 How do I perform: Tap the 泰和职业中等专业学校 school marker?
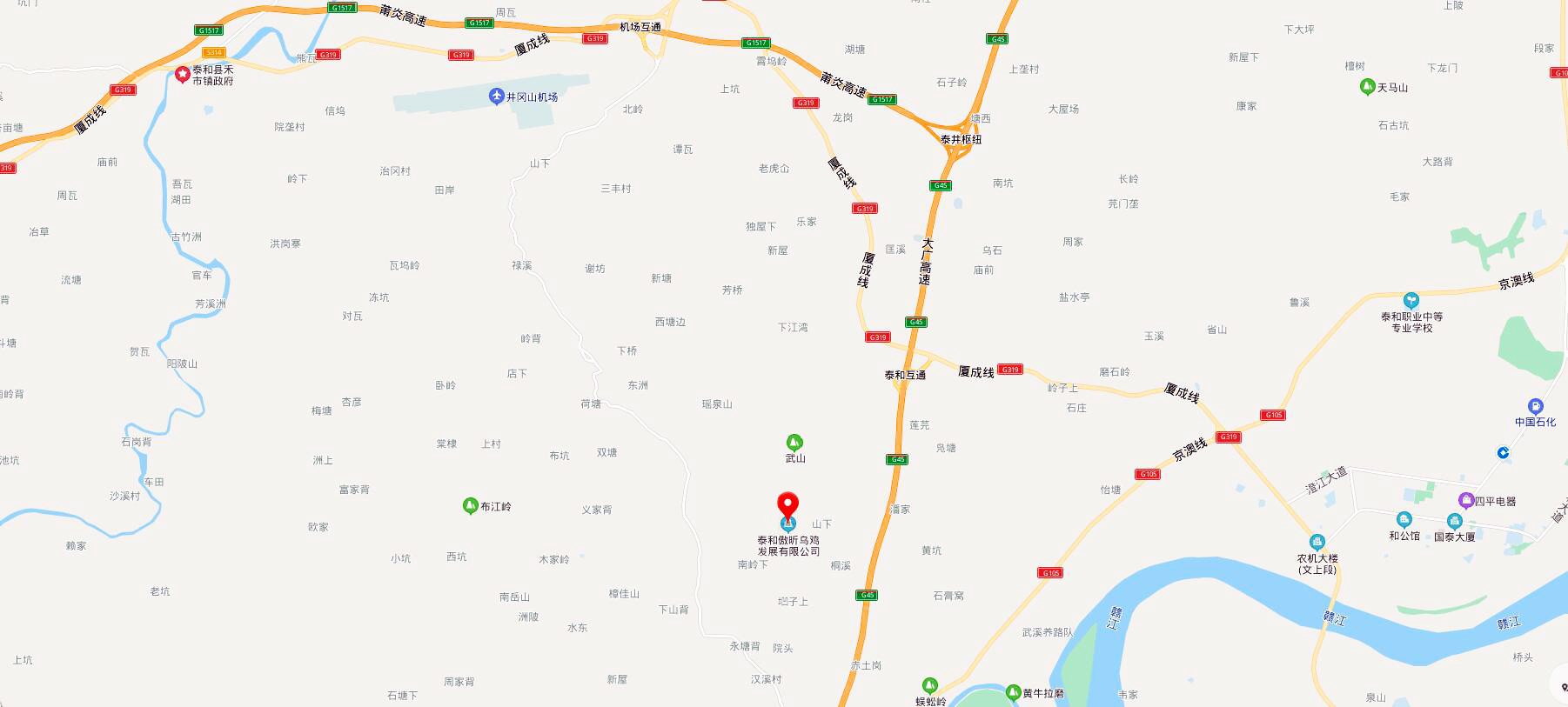point(1411,301)
